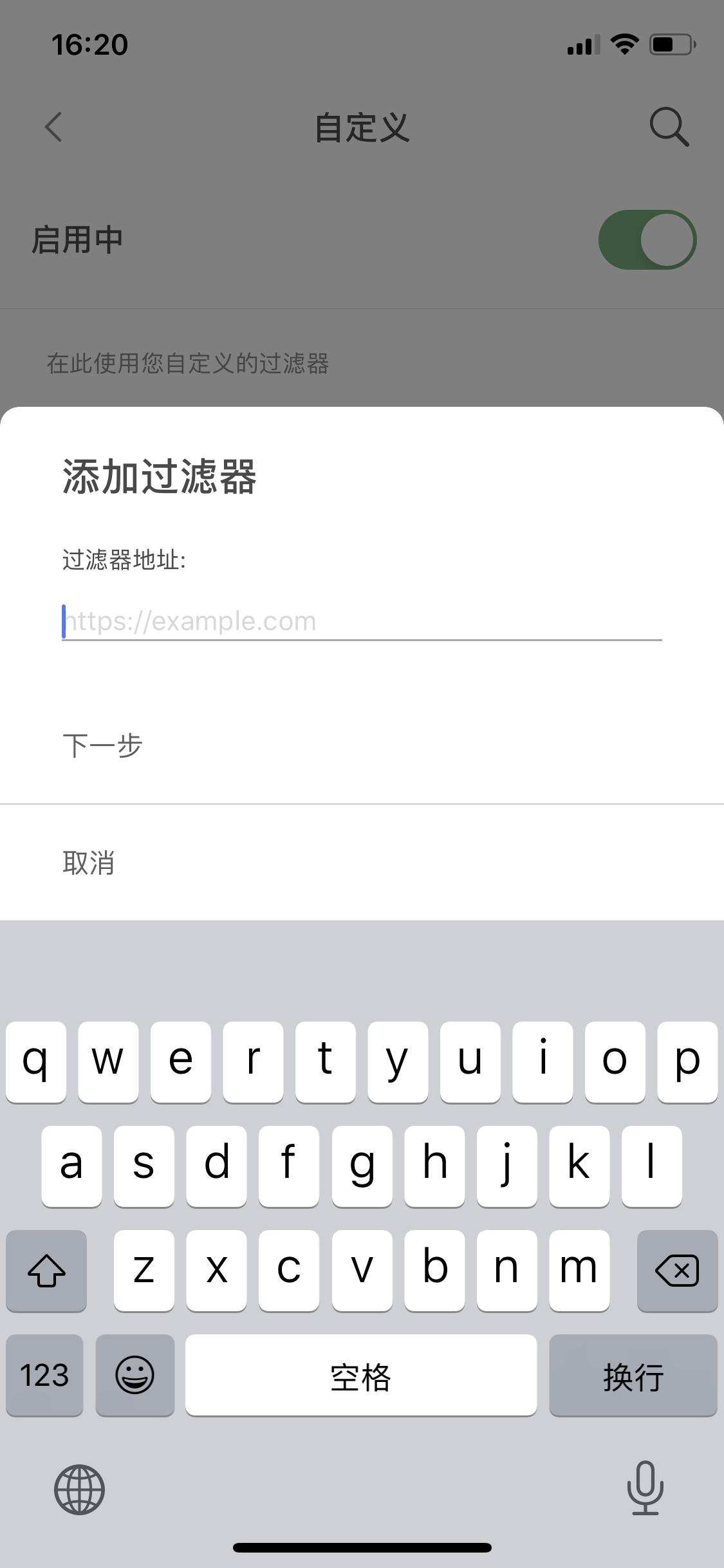
Task: Tap the shift key
Action: click(x=46, y=1271)
